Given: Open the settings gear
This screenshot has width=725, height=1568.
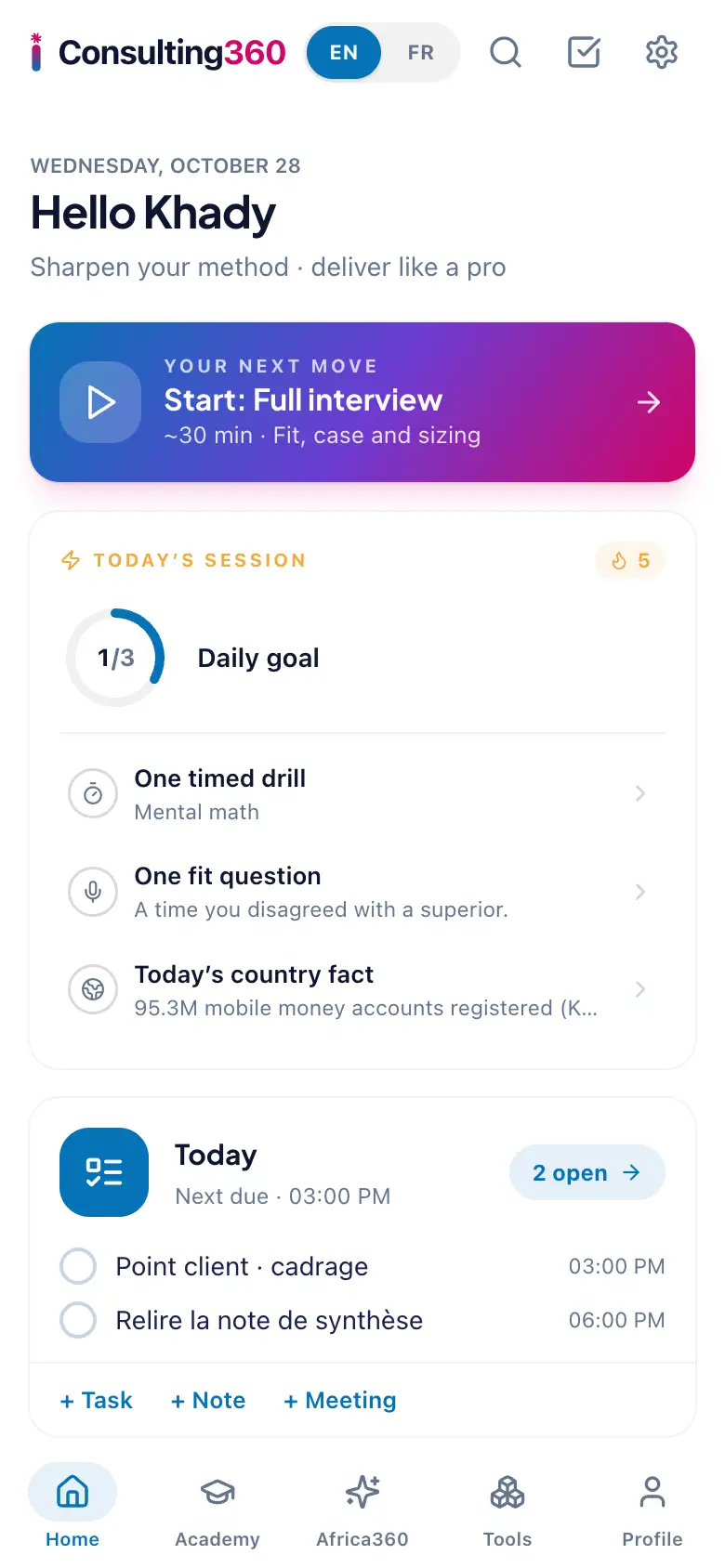Looking at the screenshot, I should tap(662, 52).
